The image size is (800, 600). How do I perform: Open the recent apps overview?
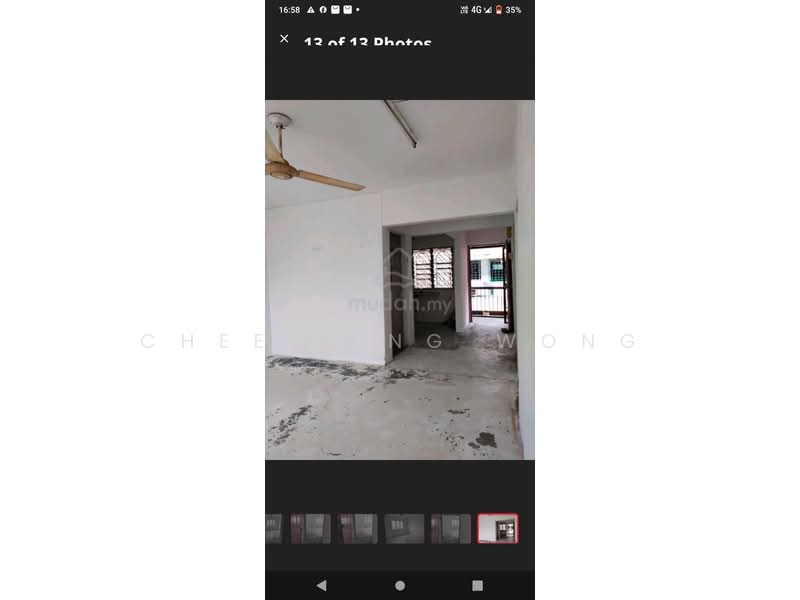coord(477,585)
